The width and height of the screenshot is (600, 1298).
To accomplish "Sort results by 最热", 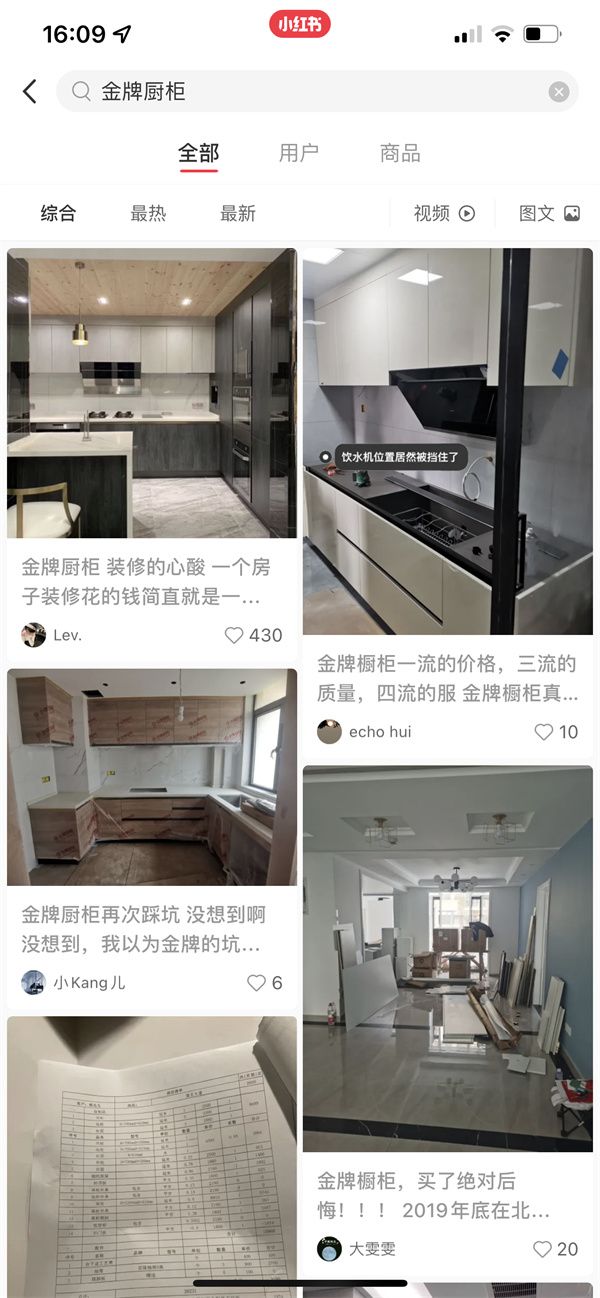I will click(148, 213).
